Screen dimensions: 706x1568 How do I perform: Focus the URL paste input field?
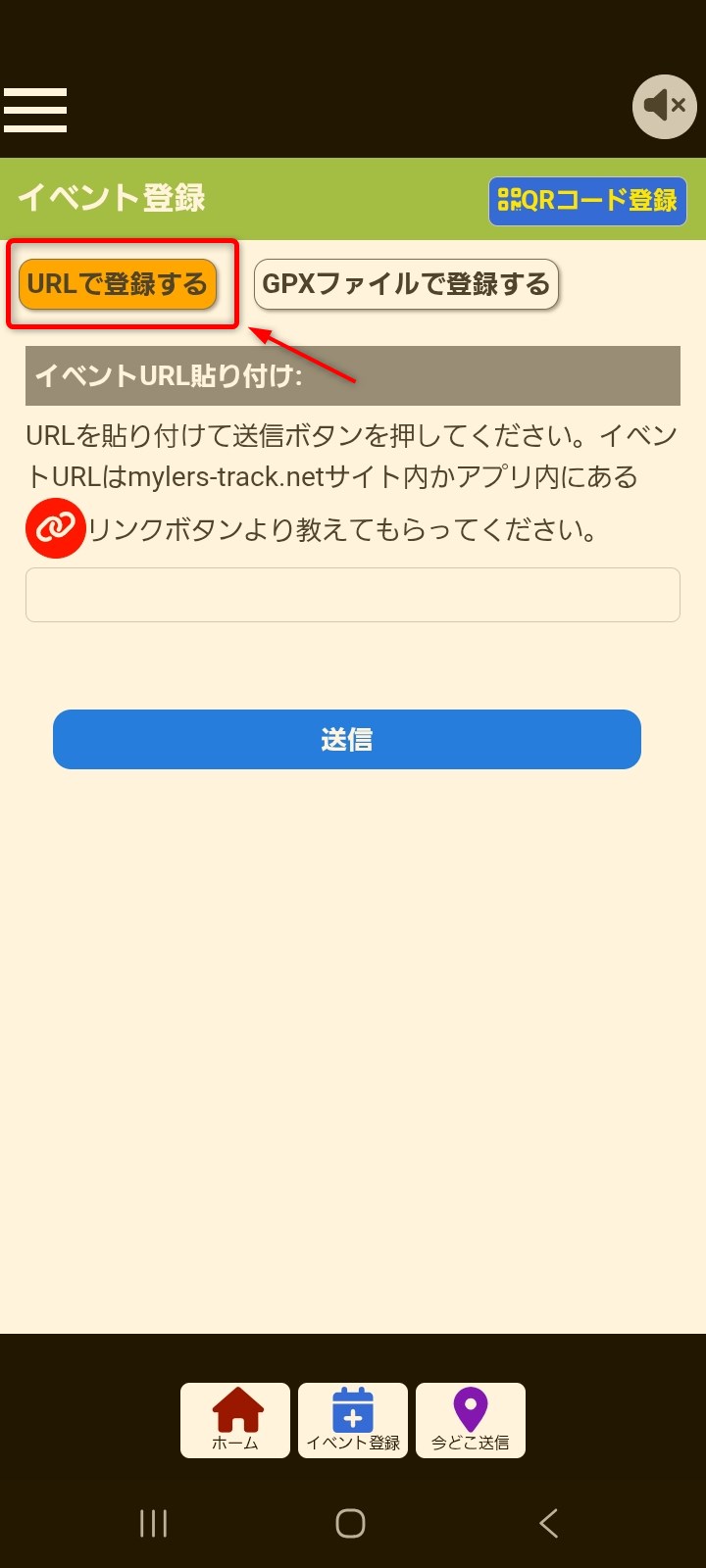[352, 594]
